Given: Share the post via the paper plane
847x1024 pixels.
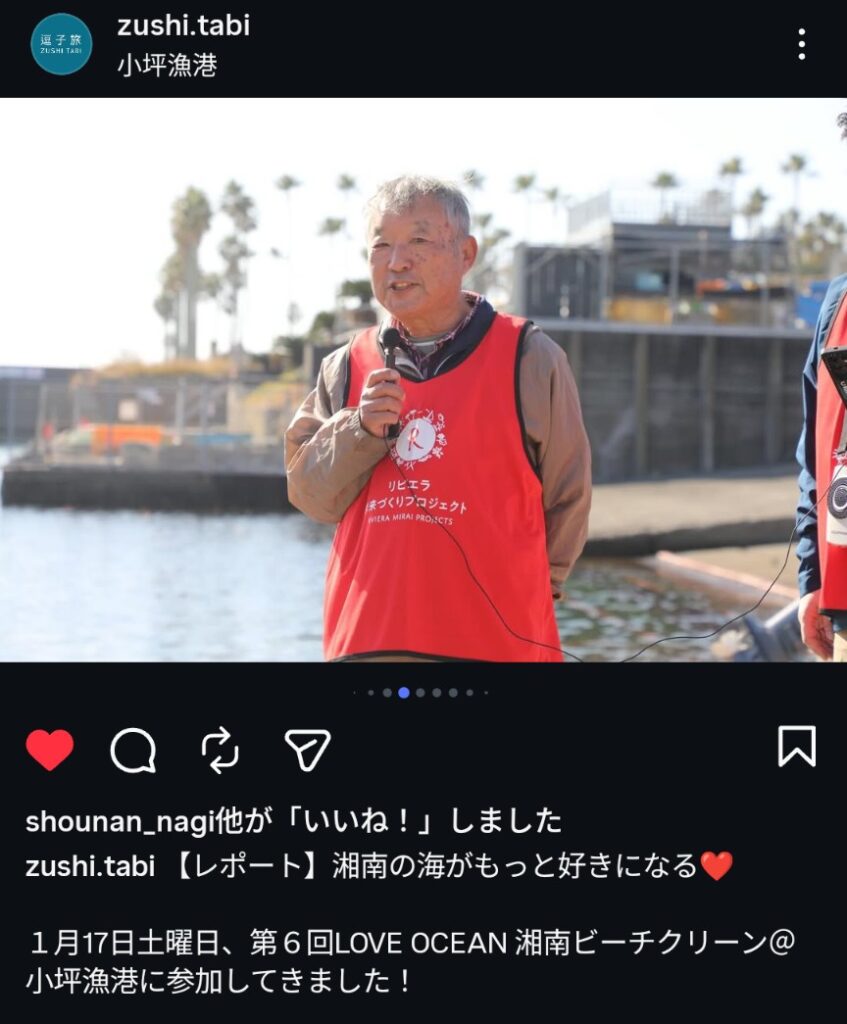Looking at the screenshot, I should point(307,749).
